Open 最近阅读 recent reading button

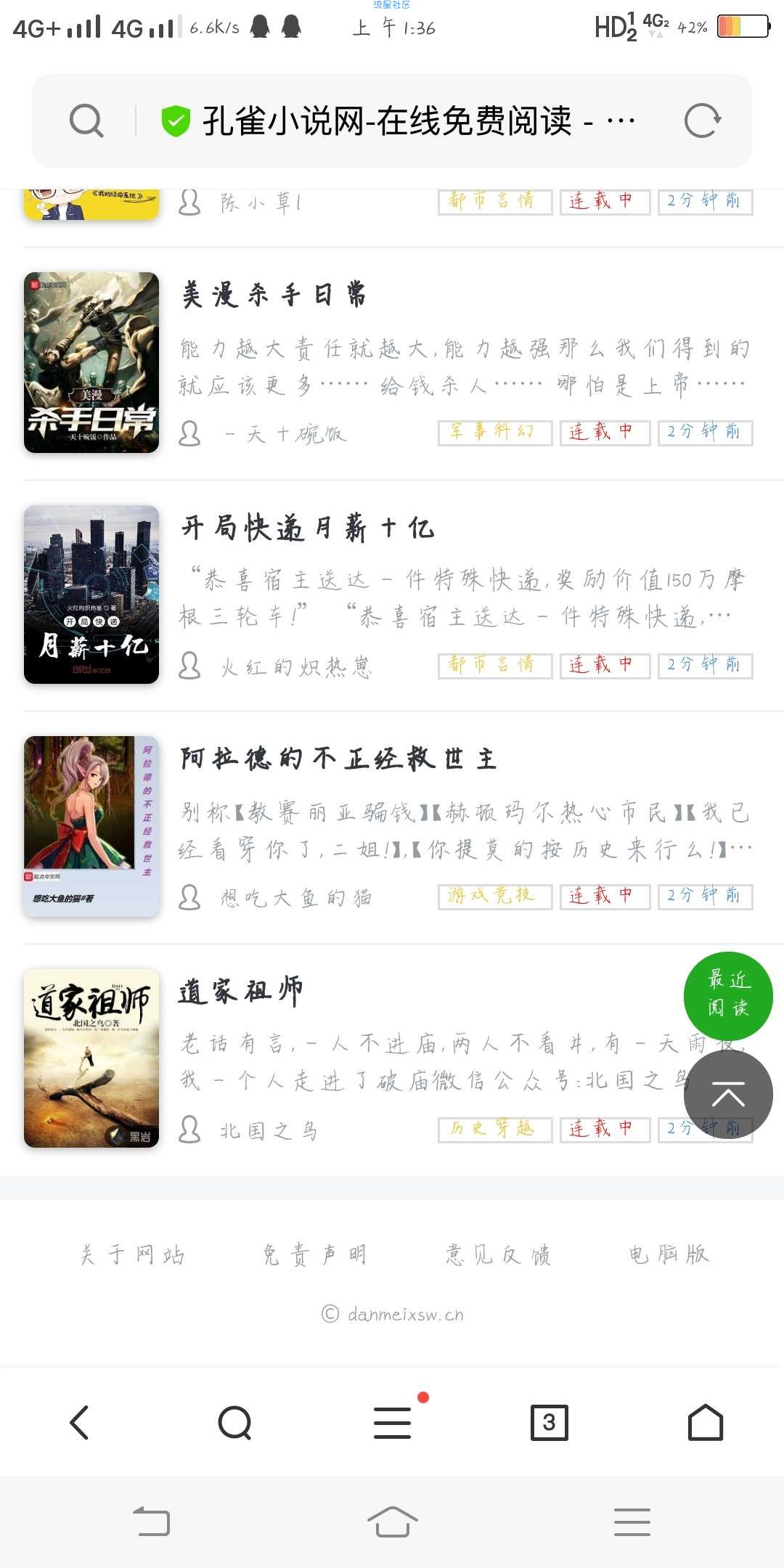tap(728, 995)
